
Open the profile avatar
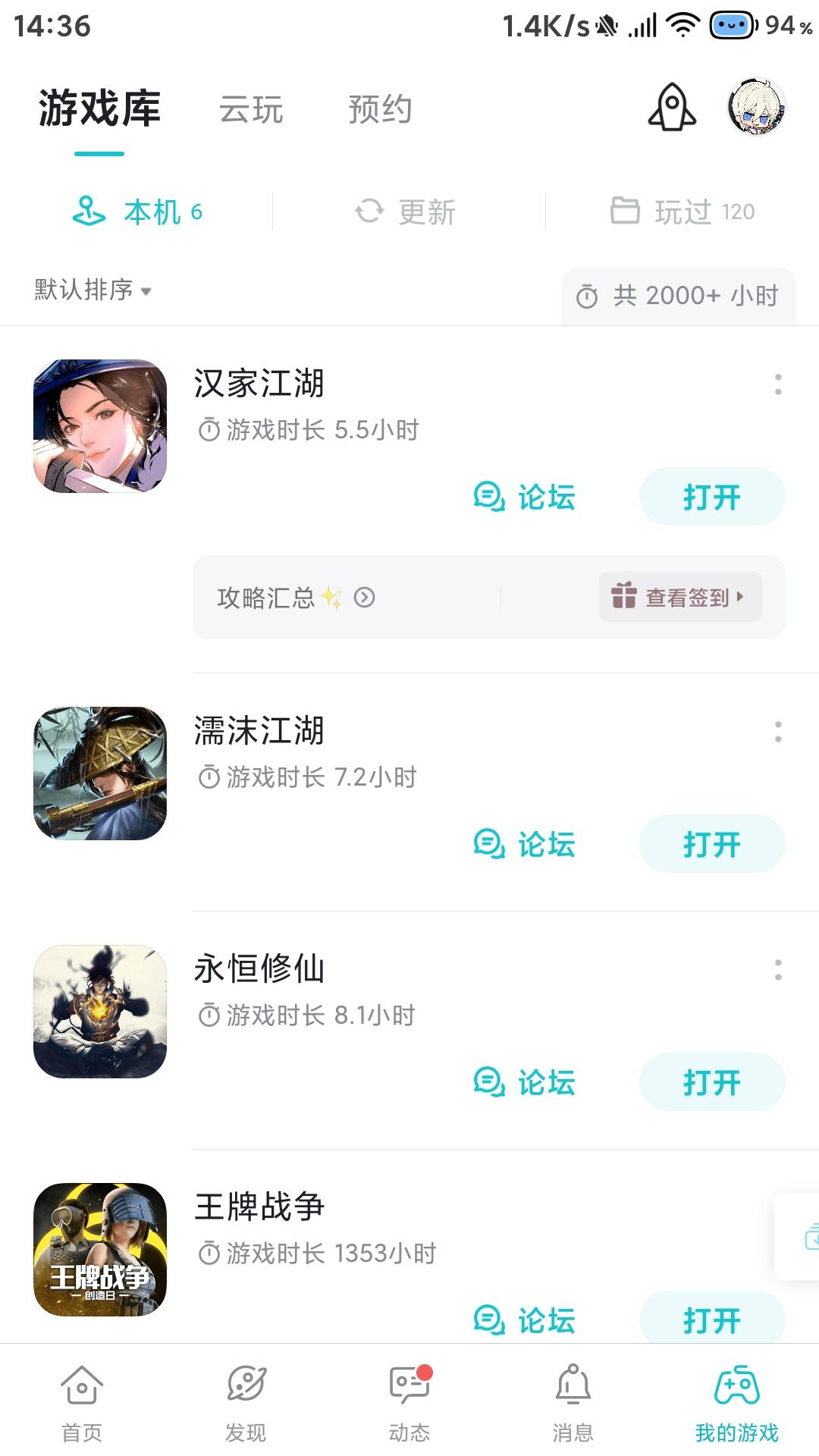point(756,107)
